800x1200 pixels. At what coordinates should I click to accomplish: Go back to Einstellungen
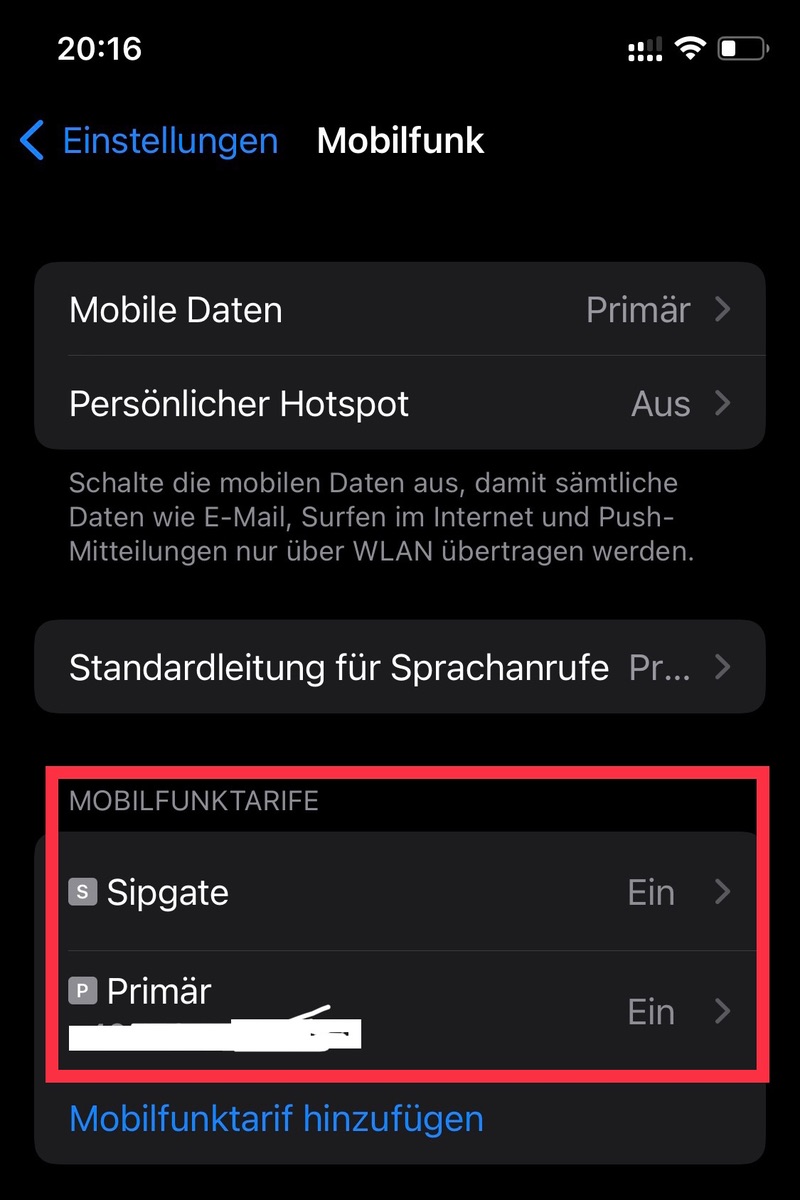coord(150,141)
